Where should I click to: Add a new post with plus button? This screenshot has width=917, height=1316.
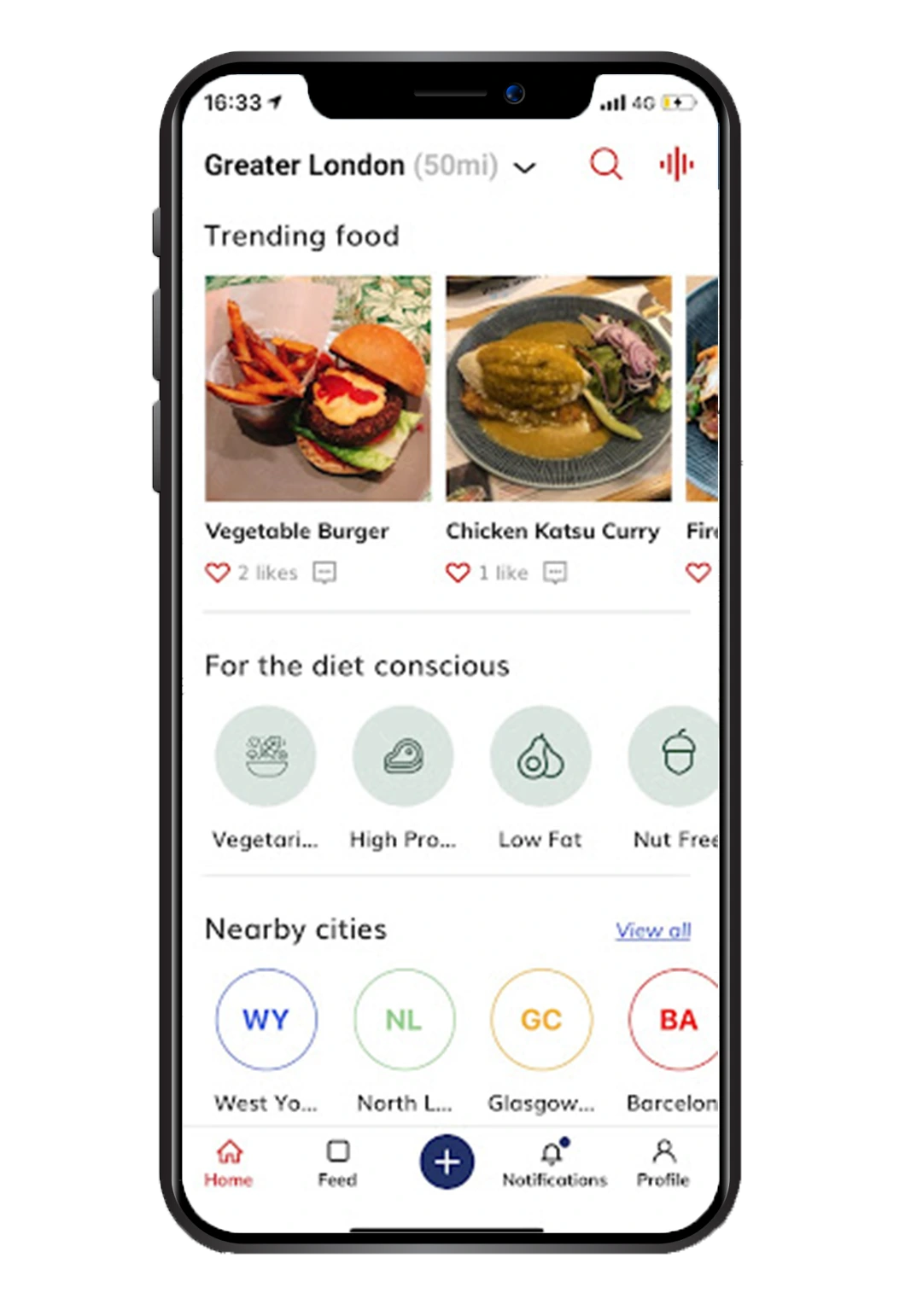coord(447,1162)
